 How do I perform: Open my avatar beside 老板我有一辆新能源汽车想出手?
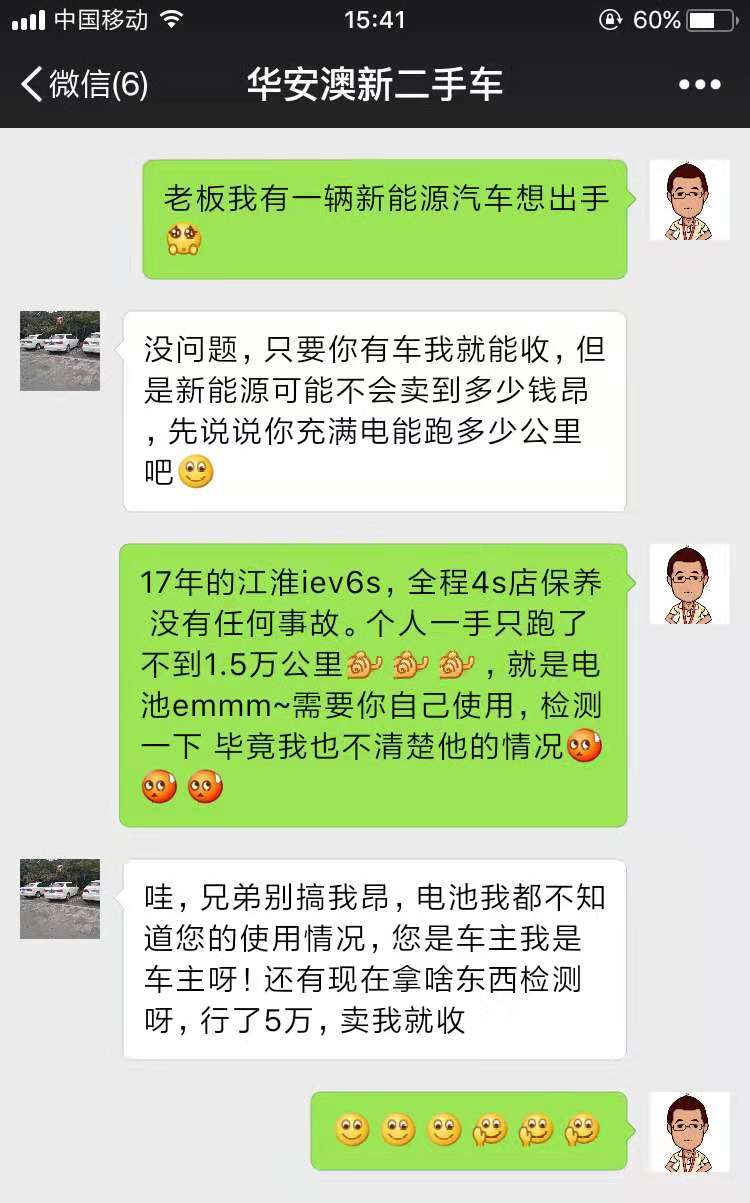coord(689,200)
